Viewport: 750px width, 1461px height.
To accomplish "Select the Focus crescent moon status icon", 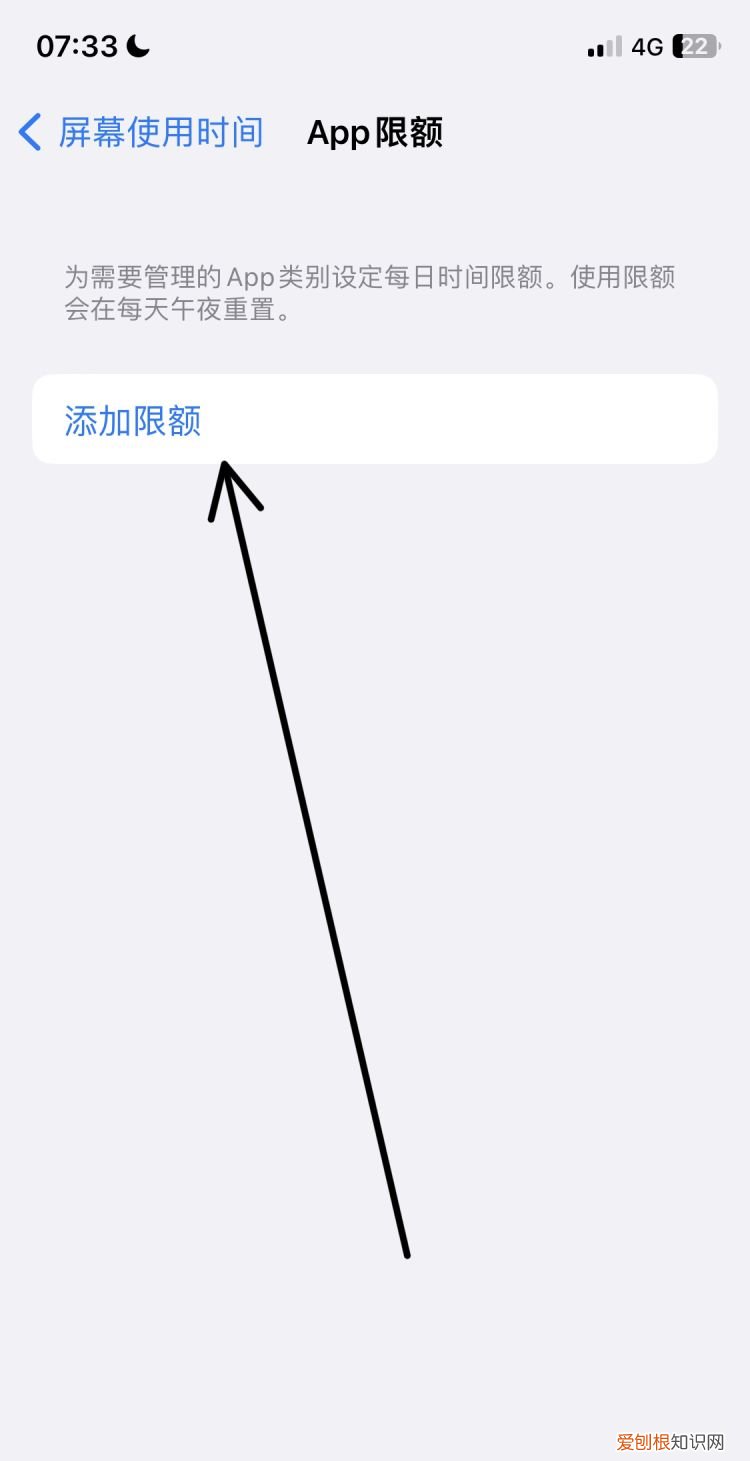I will pyautogui.click(x=137, y=45).
